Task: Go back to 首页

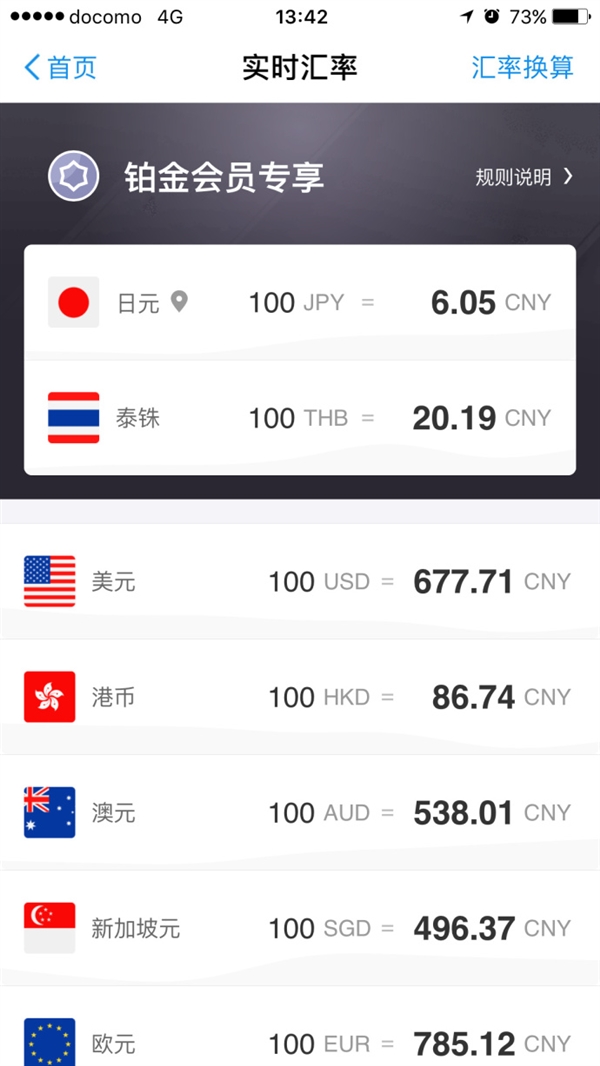Action: [x=60, y=67]
